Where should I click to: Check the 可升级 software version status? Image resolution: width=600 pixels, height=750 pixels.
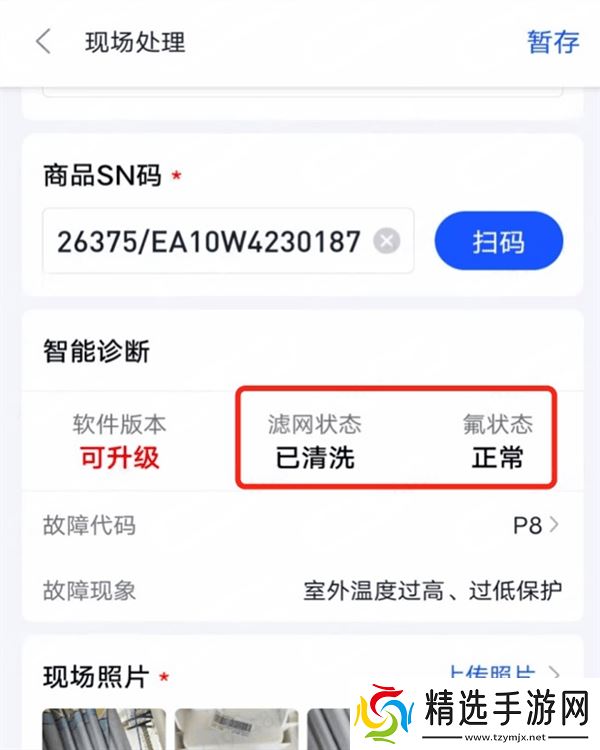pyautogui.click(x=120, y=458)
